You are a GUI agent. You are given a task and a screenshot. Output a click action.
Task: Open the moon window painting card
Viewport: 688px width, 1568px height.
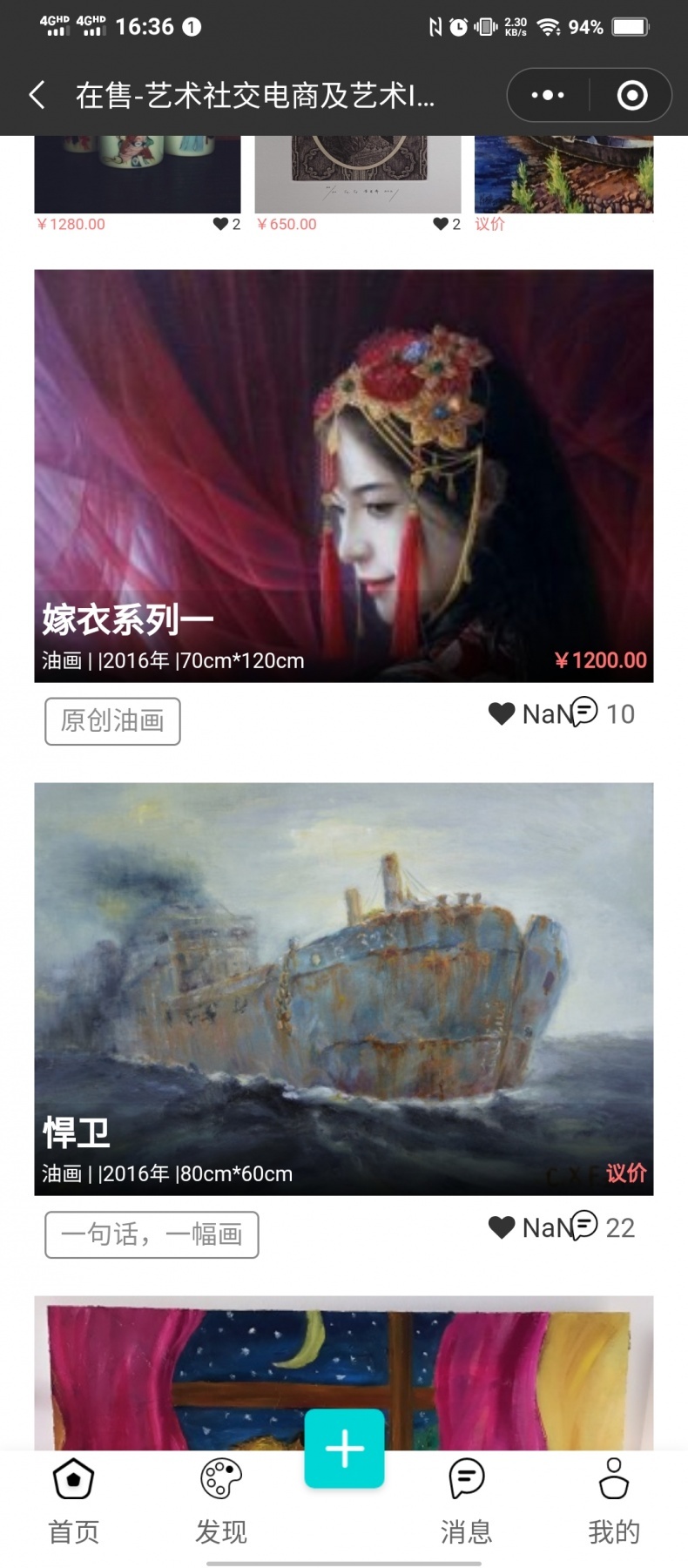tap(344, 1373)
